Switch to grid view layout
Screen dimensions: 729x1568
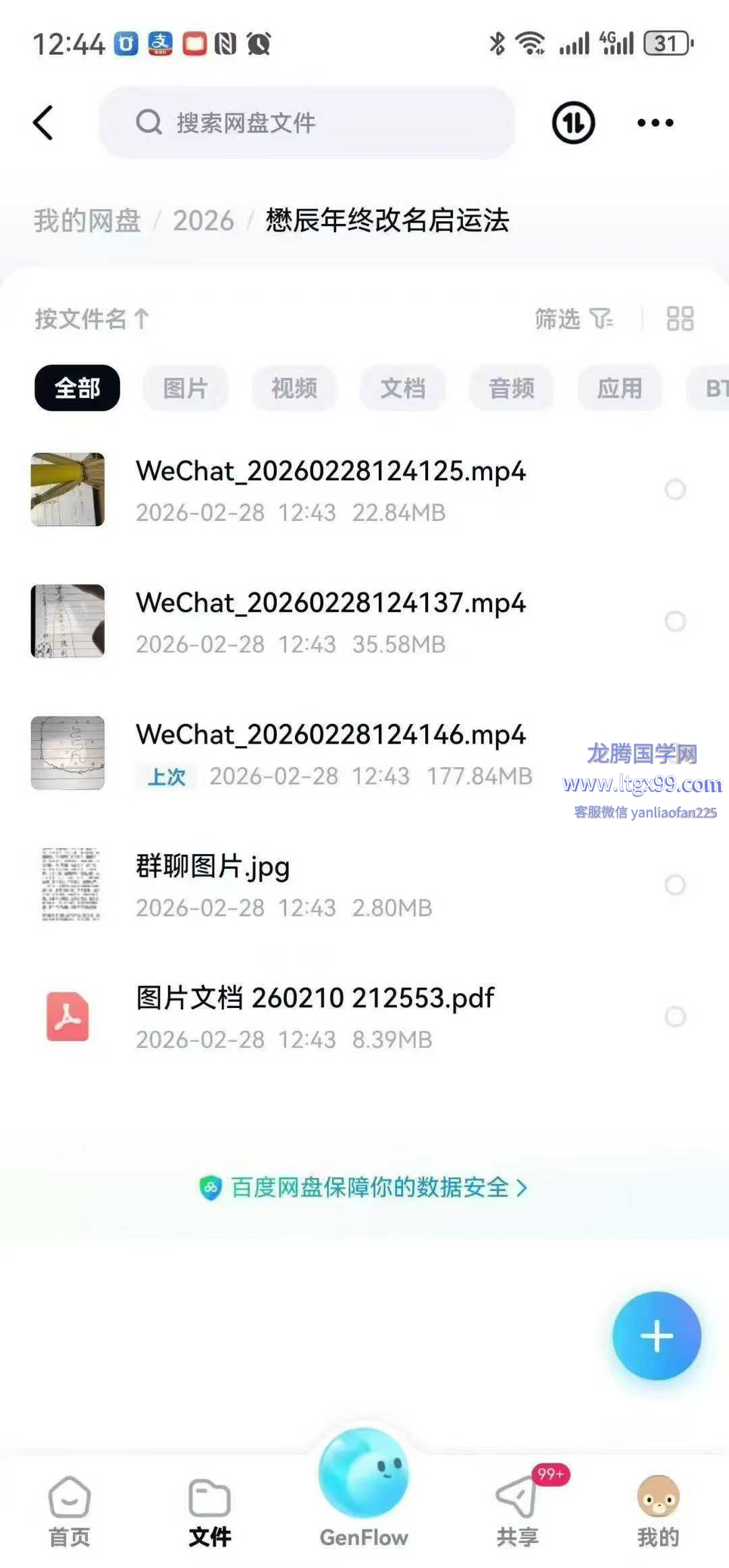pyautogui.click(x=680, y=318)
